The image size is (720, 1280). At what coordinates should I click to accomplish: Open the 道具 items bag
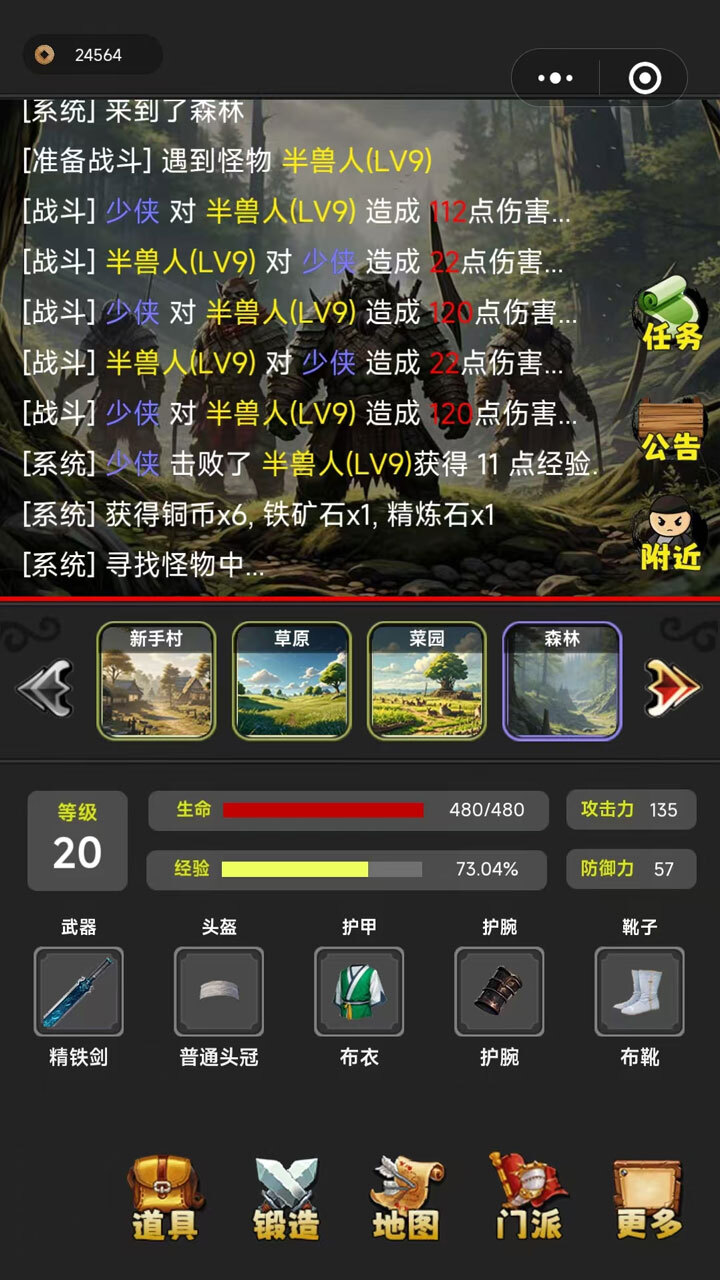tap(165, 1198)
